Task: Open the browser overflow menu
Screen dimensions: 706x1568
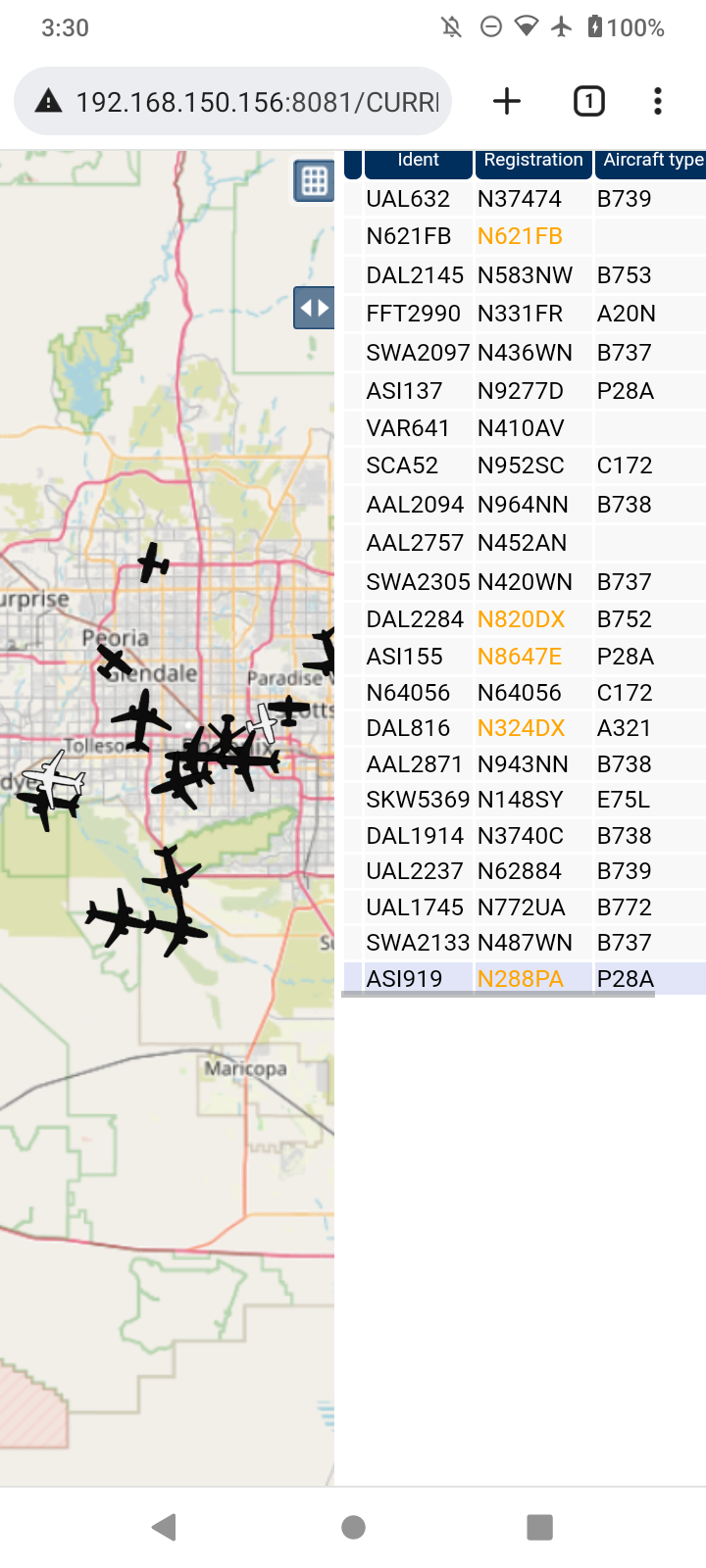Action: click(x=658, y=101)
